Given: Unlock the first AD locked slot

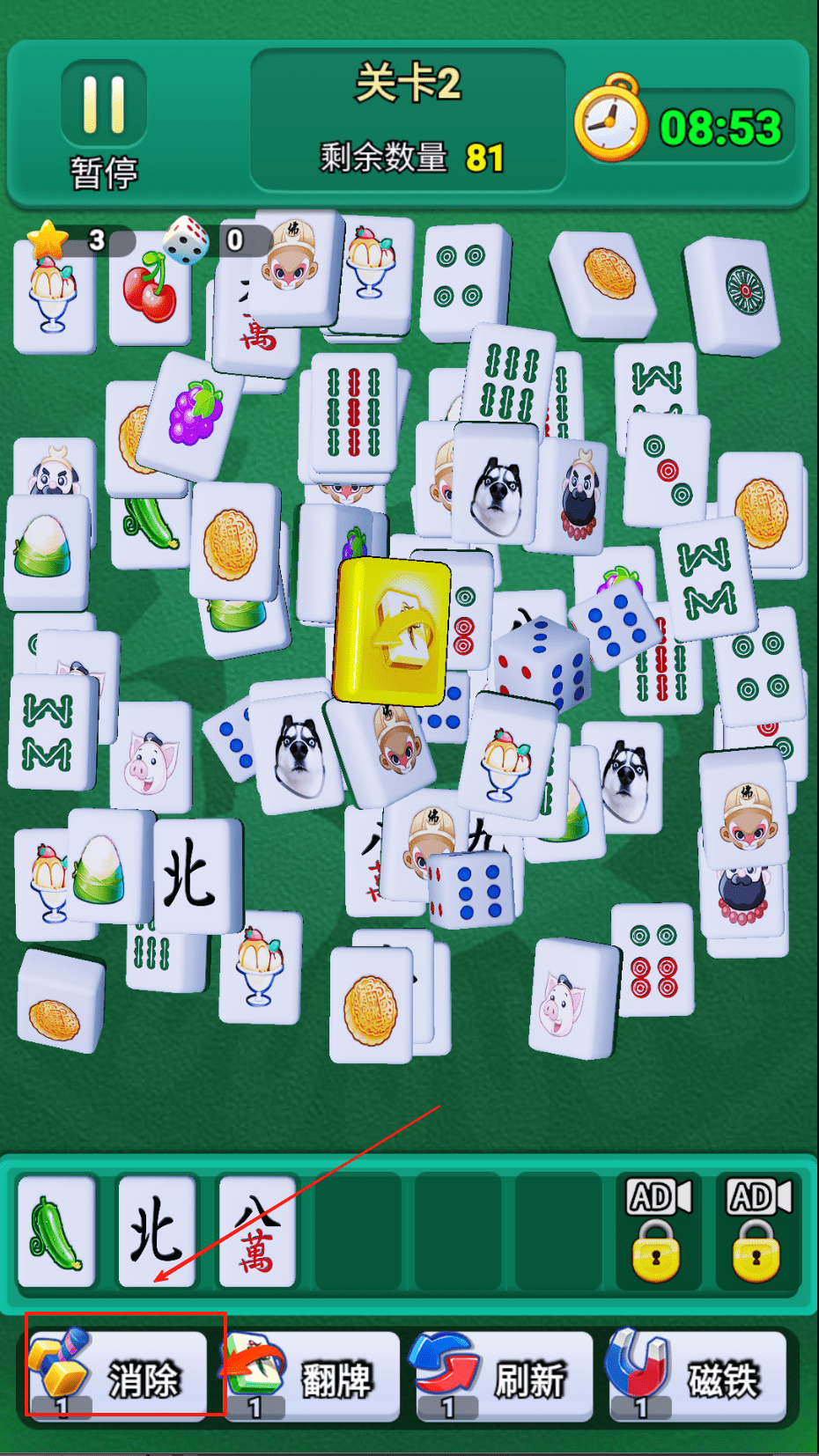Looking at the screenshot, I should coord(657,1231).
